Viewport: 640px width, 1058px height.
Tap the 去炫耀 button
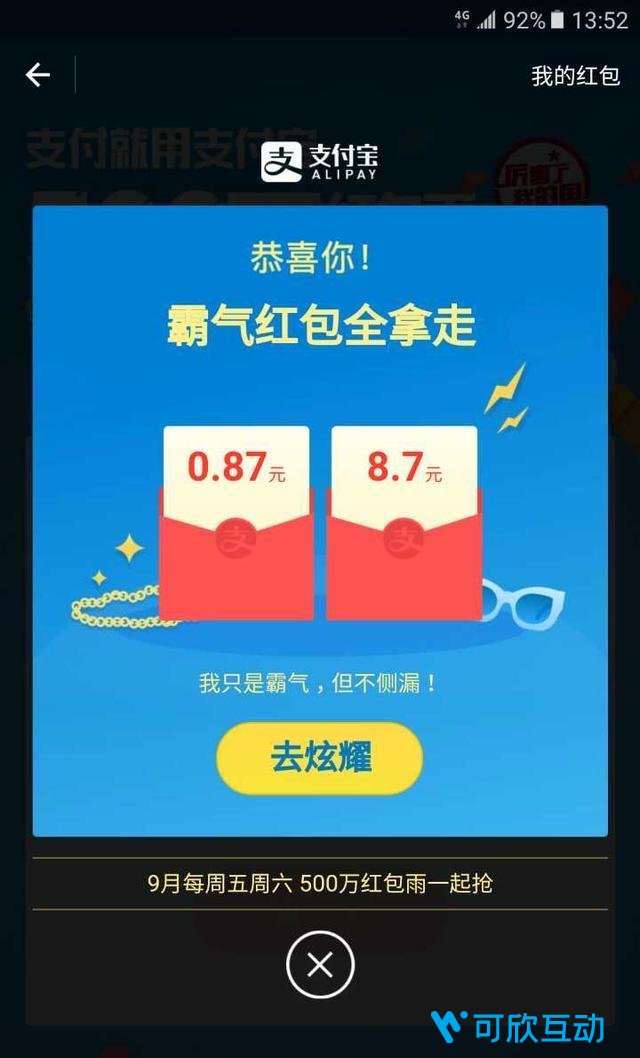coord(320,757)
